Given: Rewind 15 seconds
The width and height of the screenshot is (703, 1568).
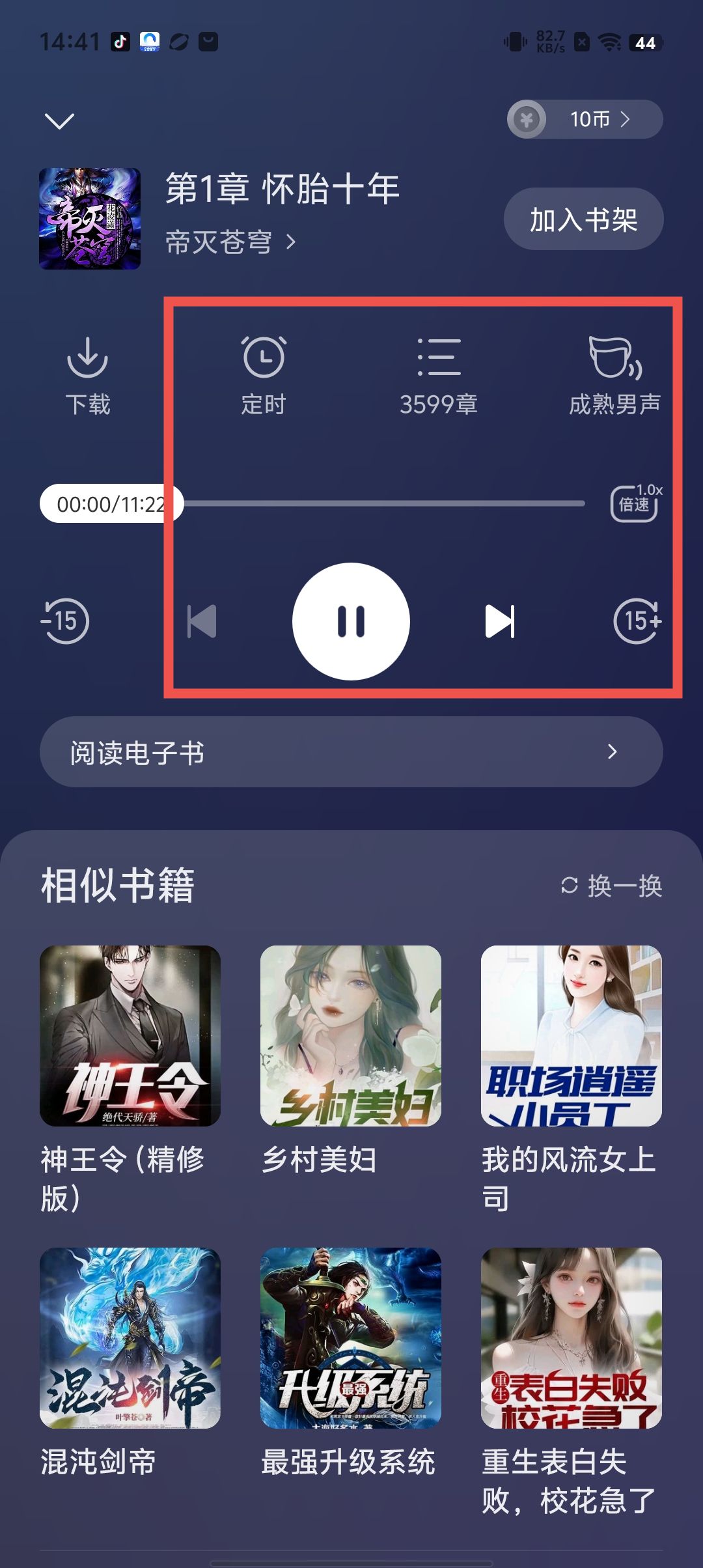Looking at the screenshot, I should click(x=65, y=621).
